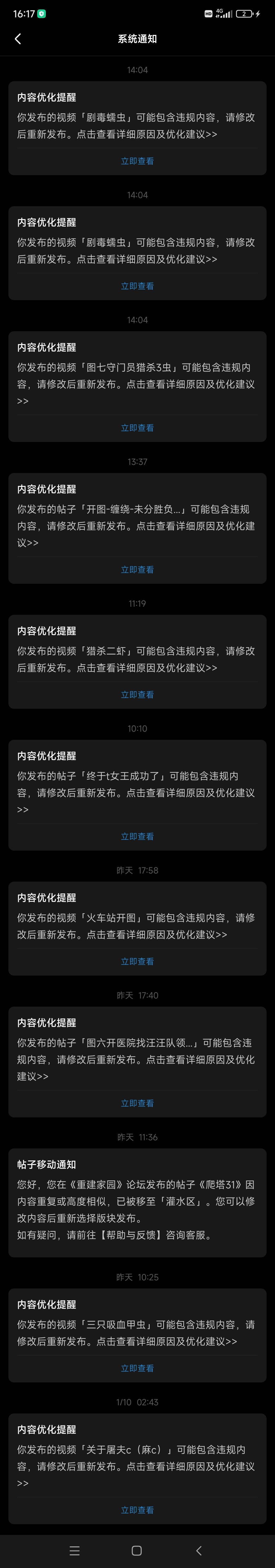
Task: Tap 立即查看 for video 图七守门员猎杀3虫
Action: (x=137, y=428)
